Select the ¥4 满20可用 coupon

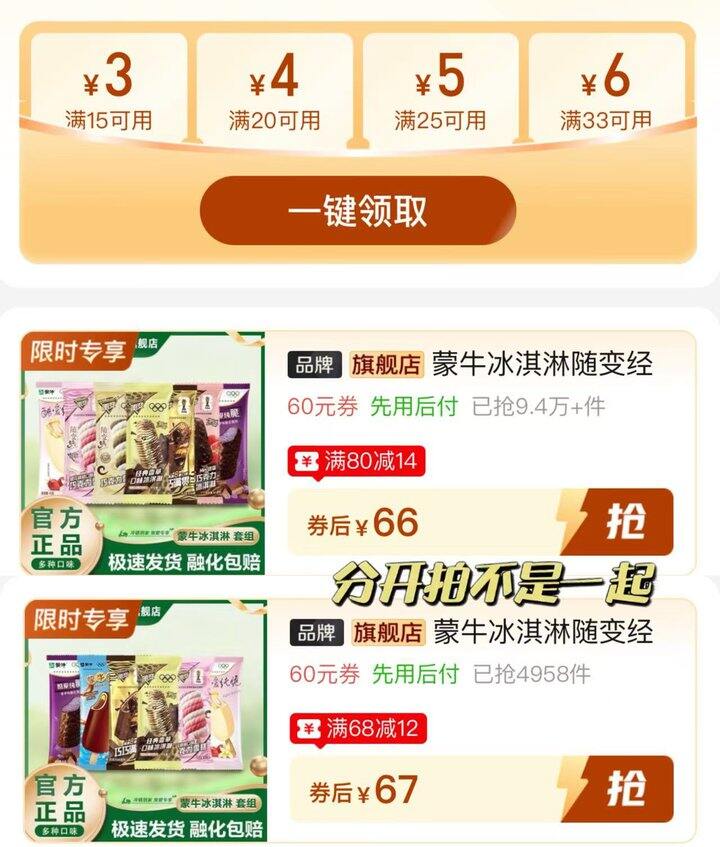point(275,90)
